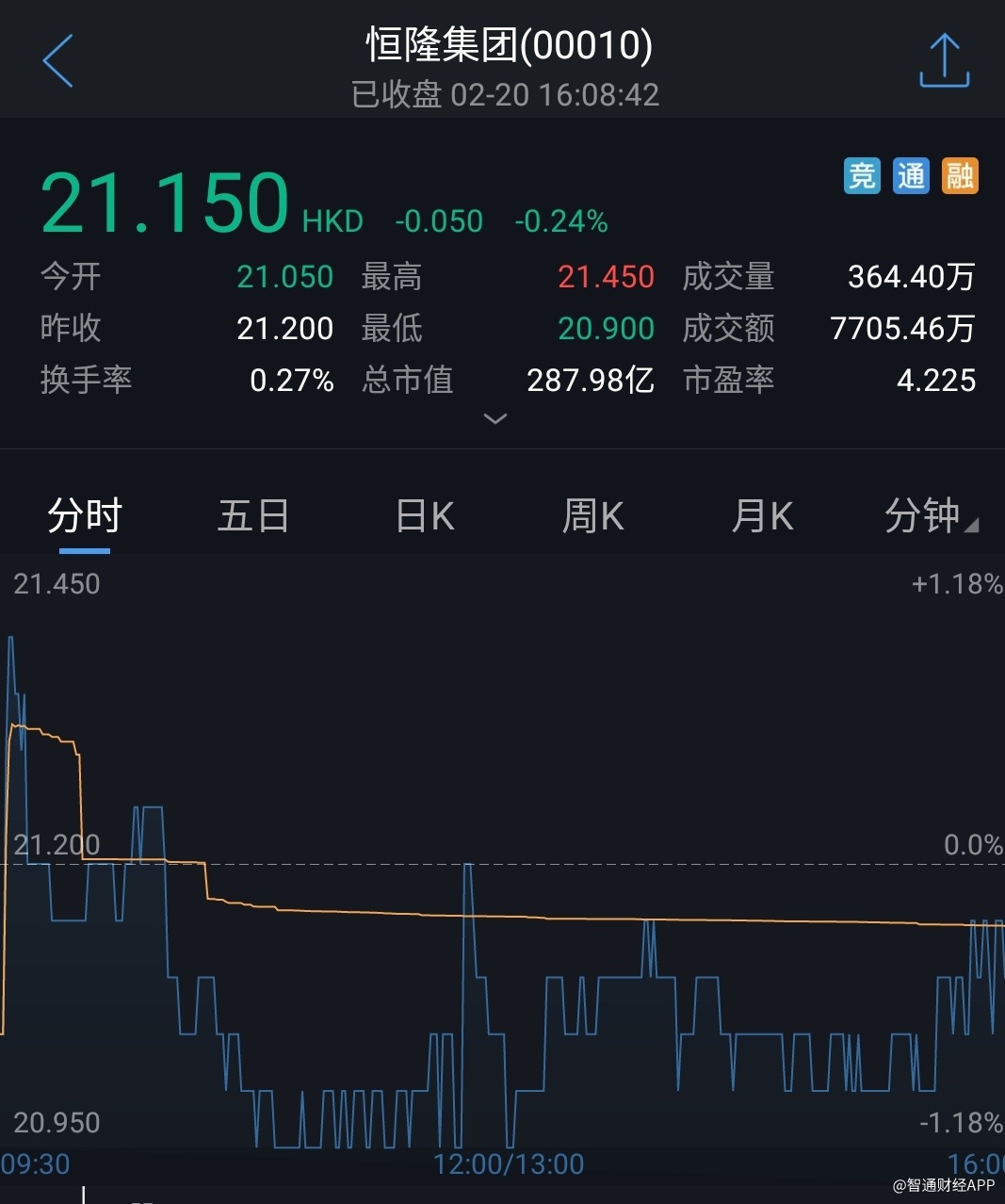Screen dimensions: 1005x1204
Task: View the 月K monthly chart
Action: coord(762,516)
